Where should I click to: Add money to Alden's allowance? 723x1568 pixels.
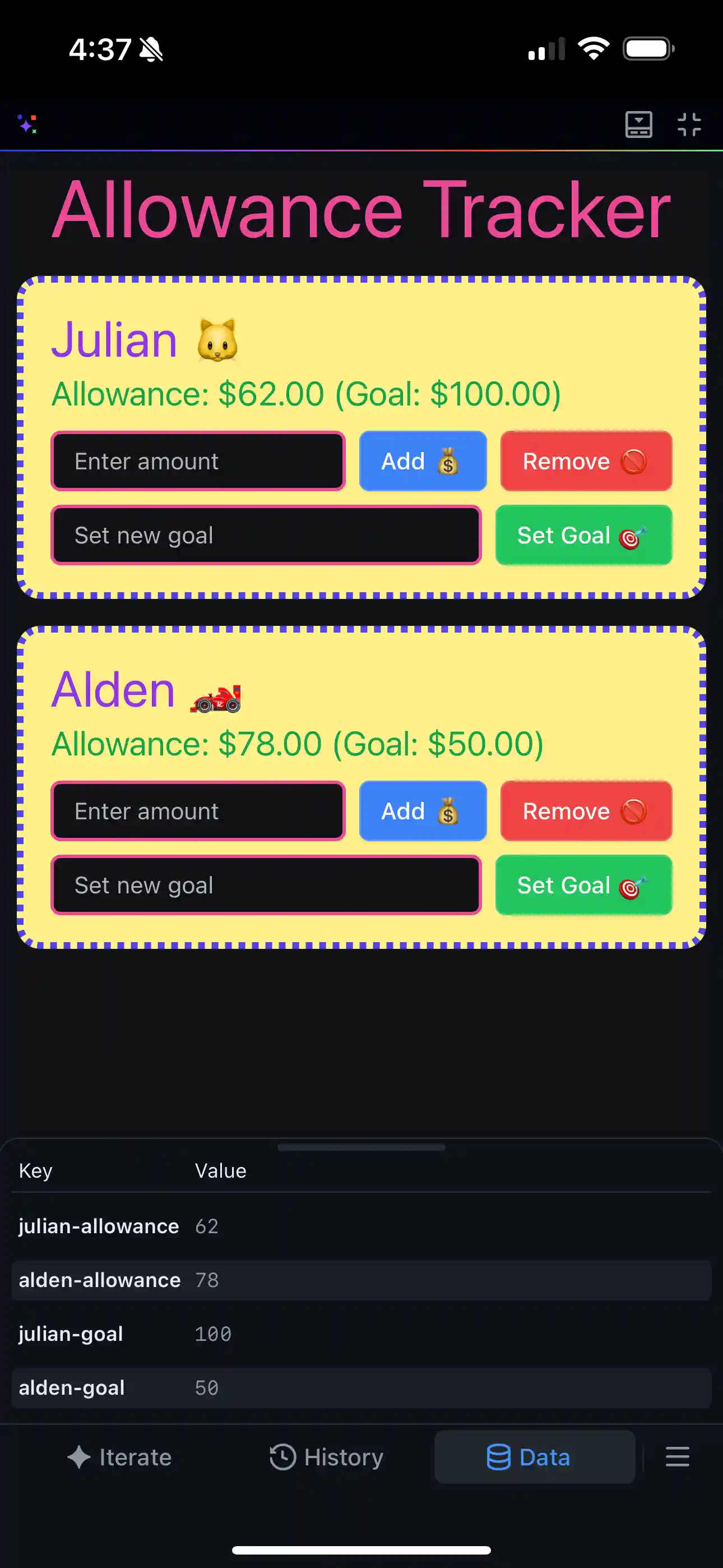click(423, 811)
